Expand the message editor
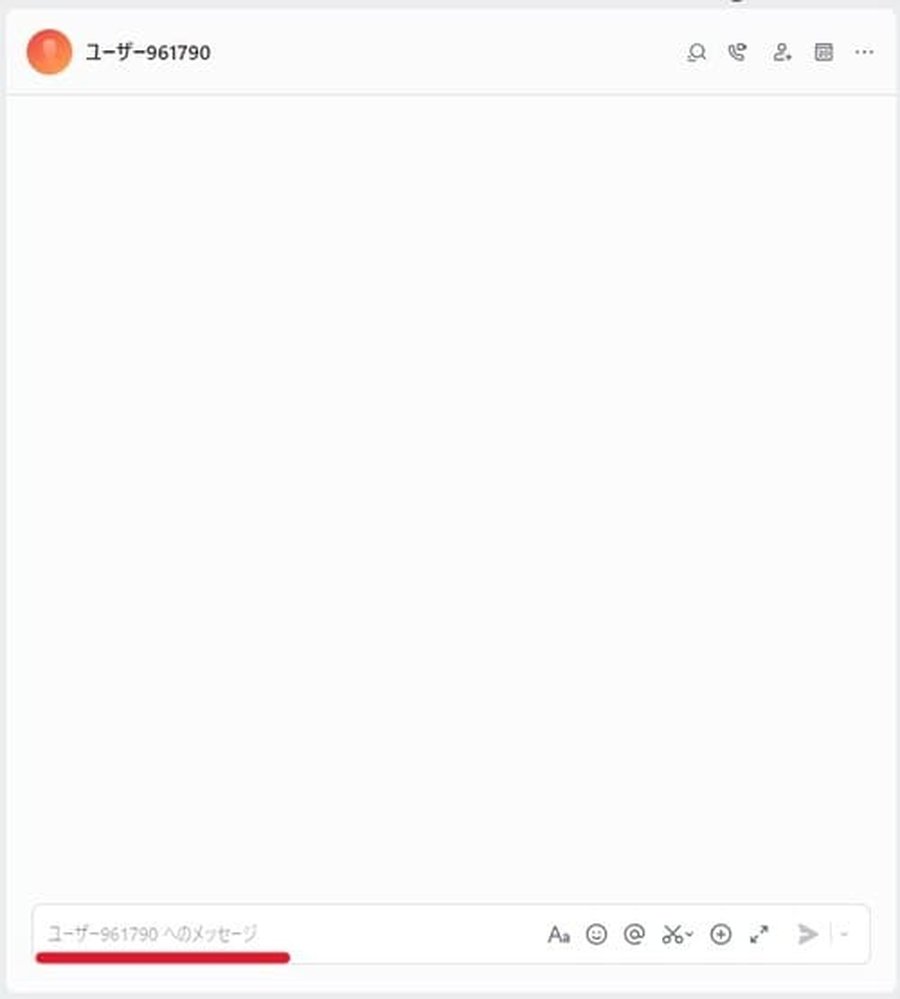 (759, 935)
